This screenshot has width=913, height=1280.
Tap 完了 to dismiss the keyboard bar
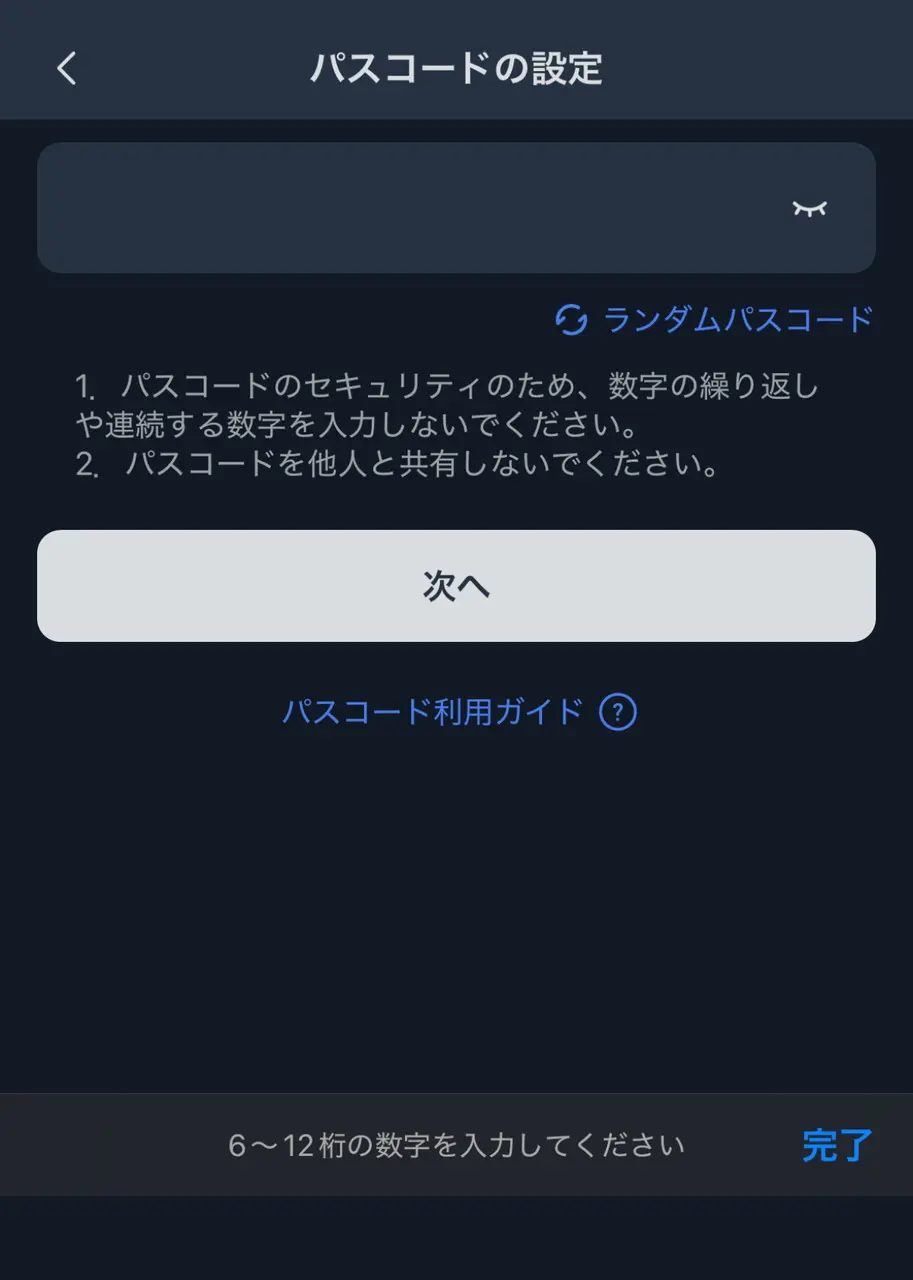[x=836, y=1145]
